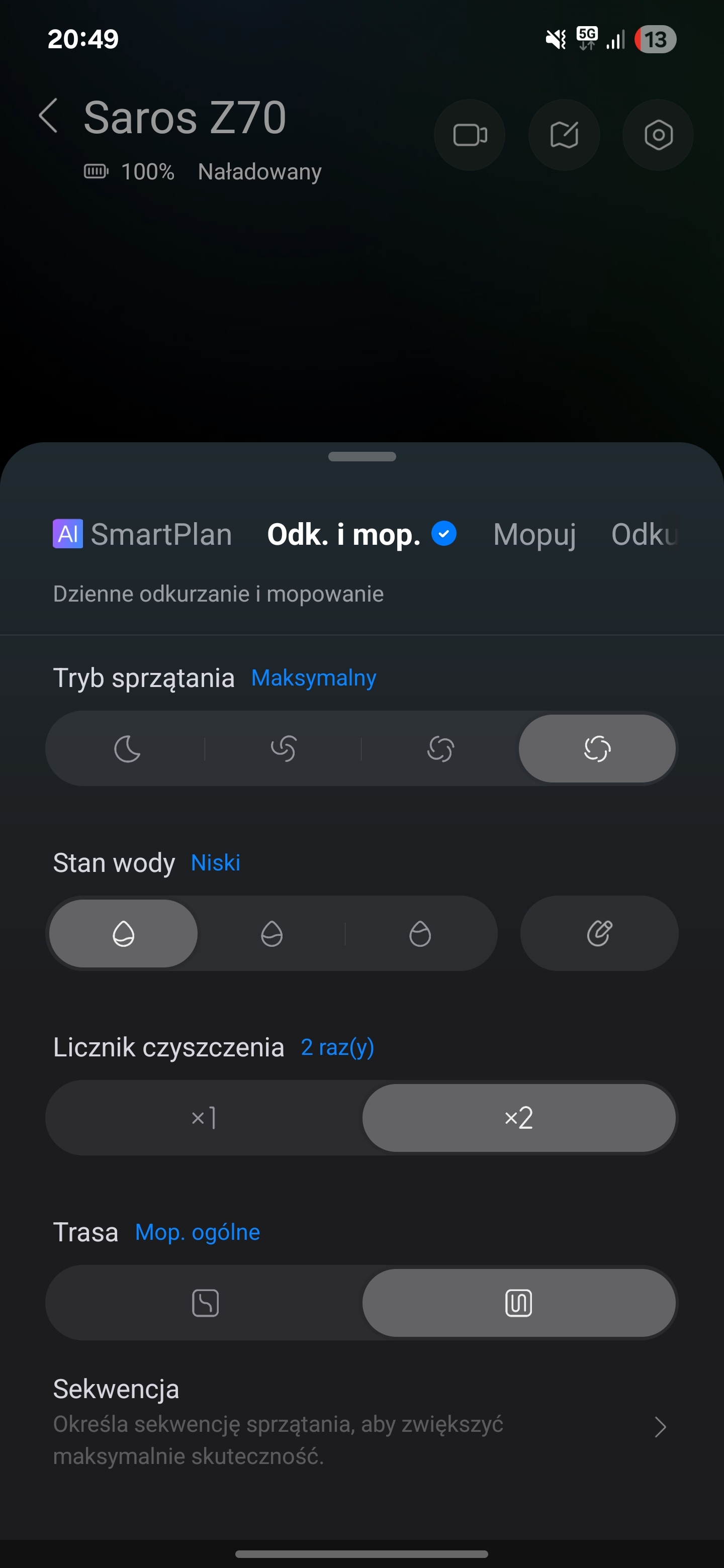Switch to the SmartPlan tab
724x1568 pixels.
click(142, 534)
